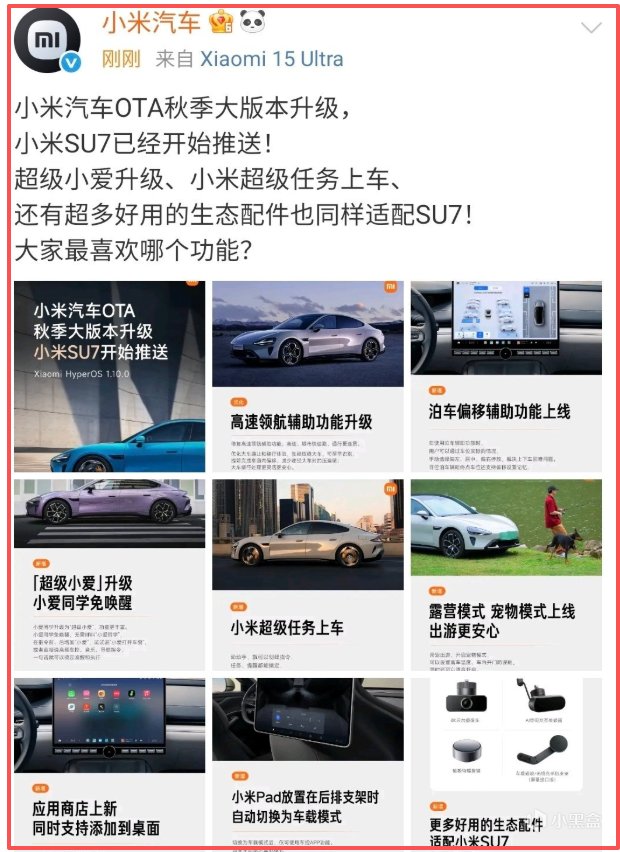Open the 小米超级任务上车 image

click(x=308, y=573)
